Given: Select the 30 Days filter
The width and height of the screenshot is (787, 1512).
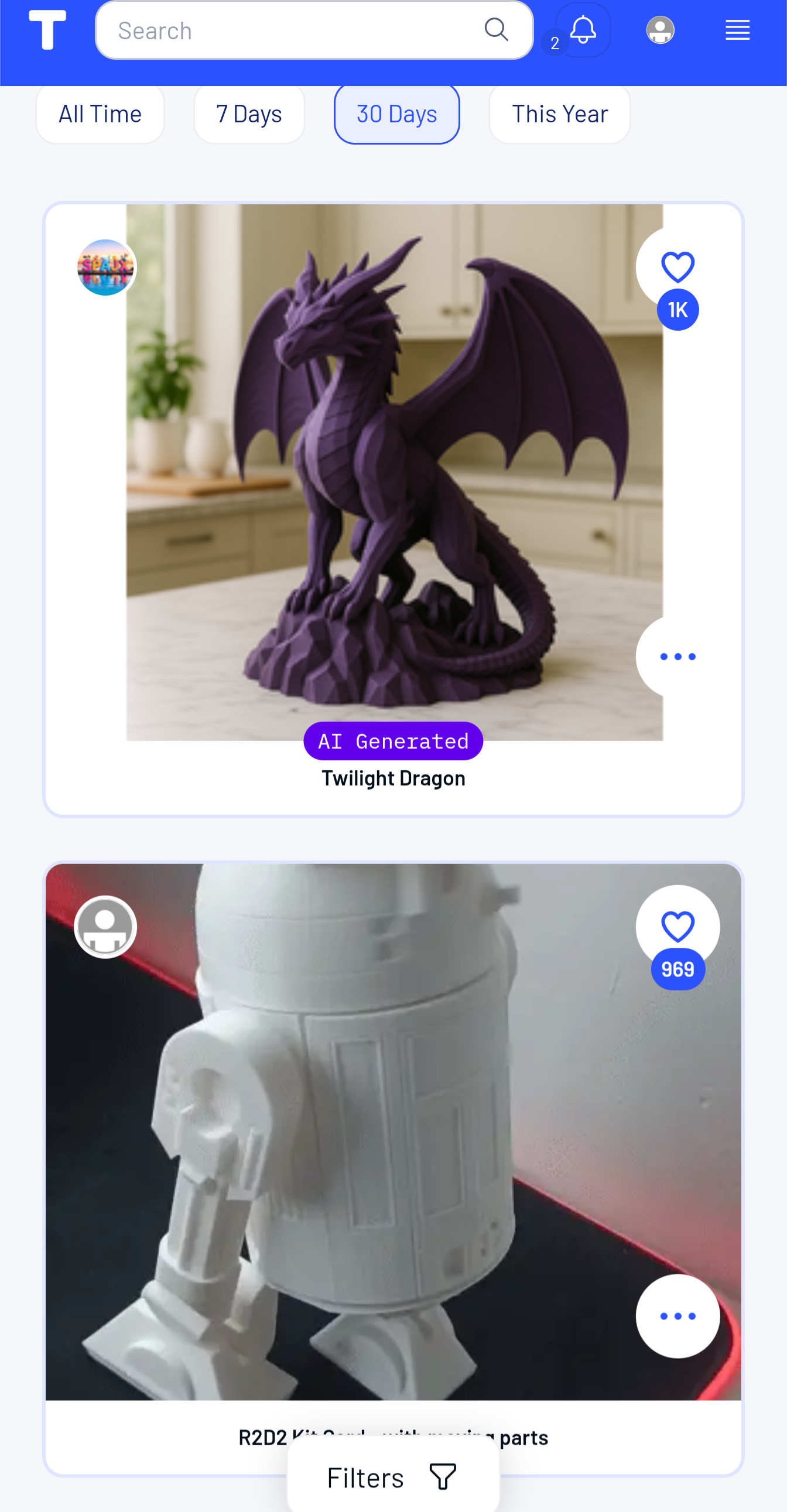Looking at the screenshot, I should click(x=397, y=114).
